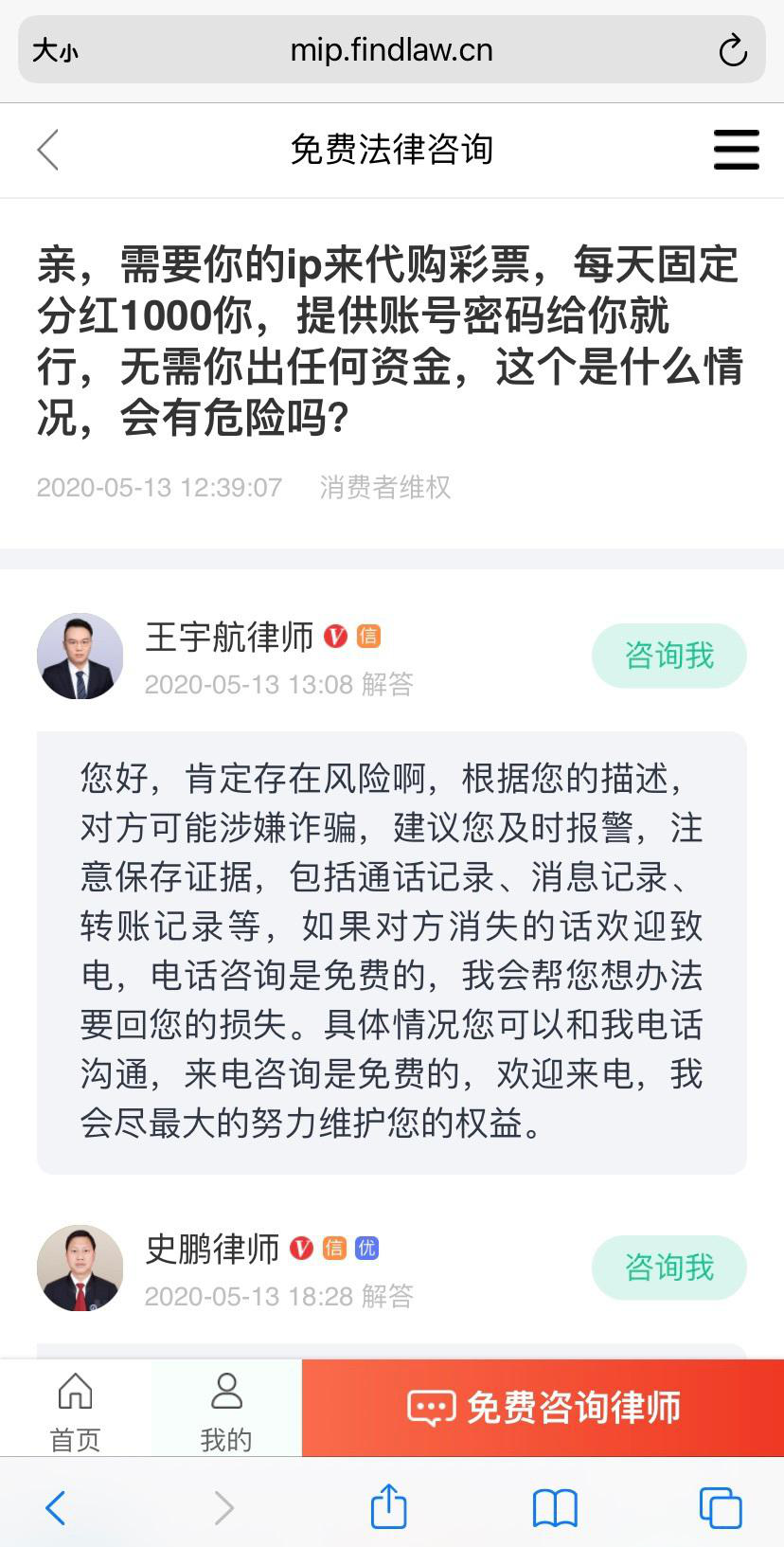Open the 消费者维权 category link
This screenshot has height=1547, width=784.
coord(385,488)
